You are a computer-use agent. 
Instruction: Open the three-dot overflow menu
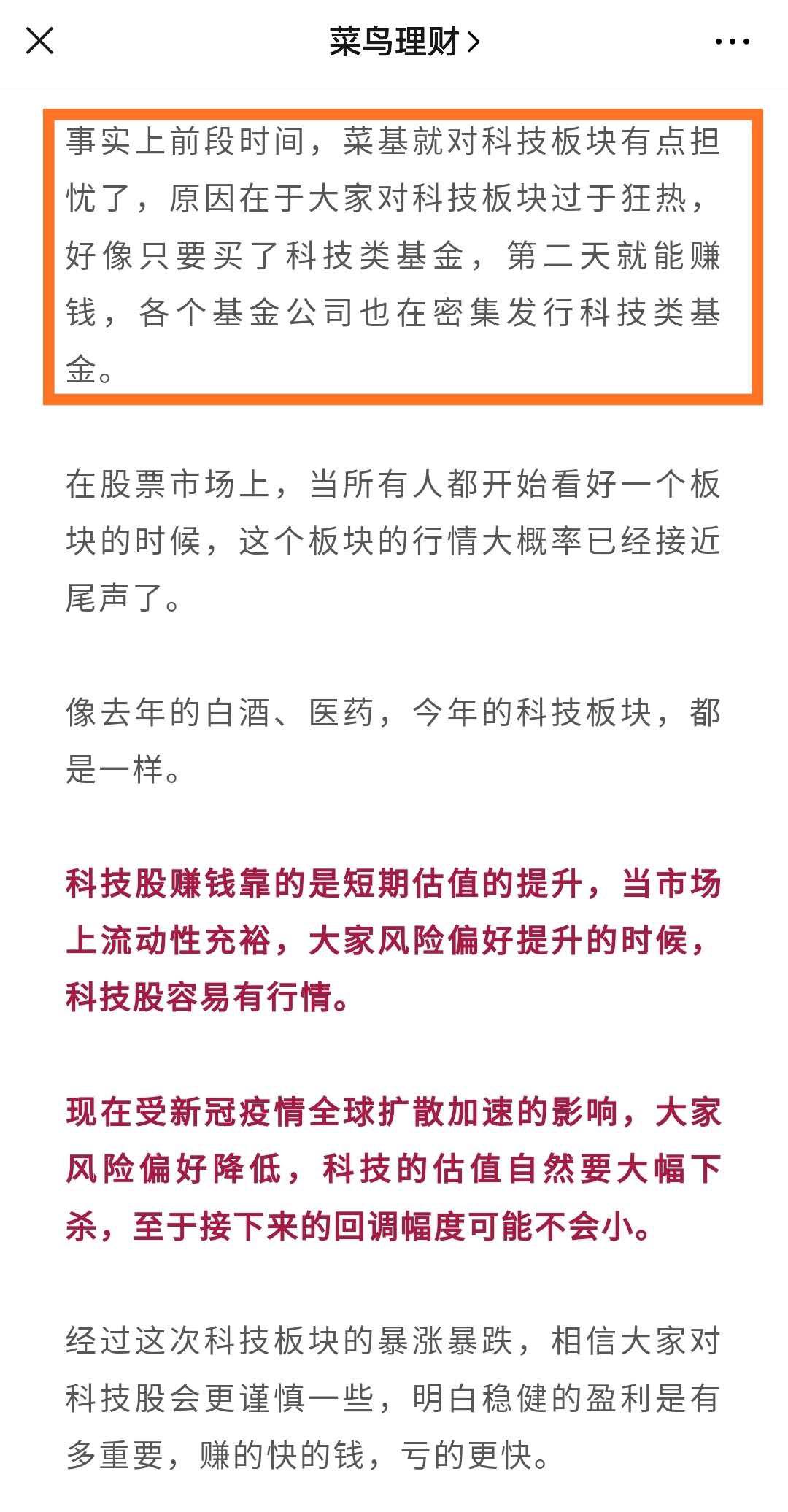[732, 42]
